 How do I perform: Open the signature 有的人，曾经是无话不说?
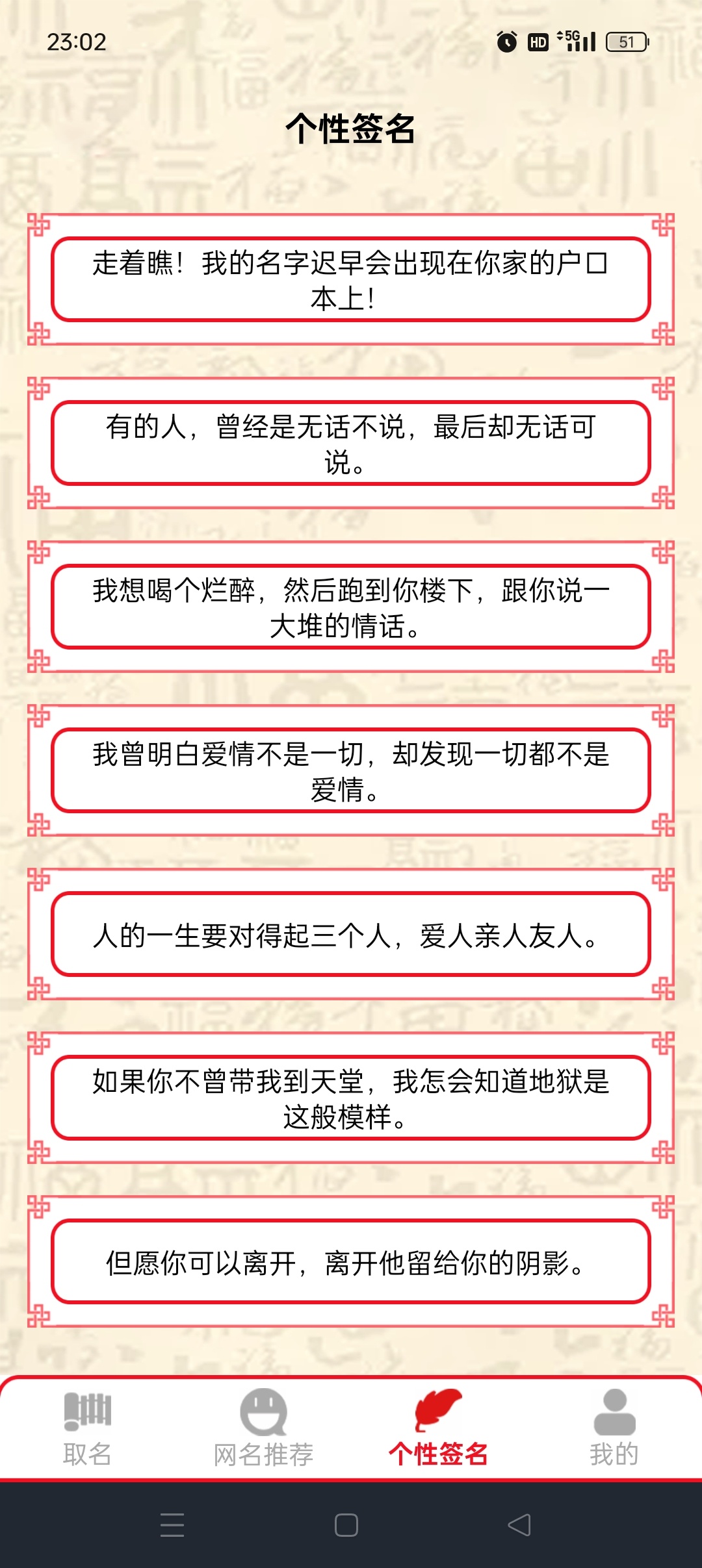tap(351, 444)
